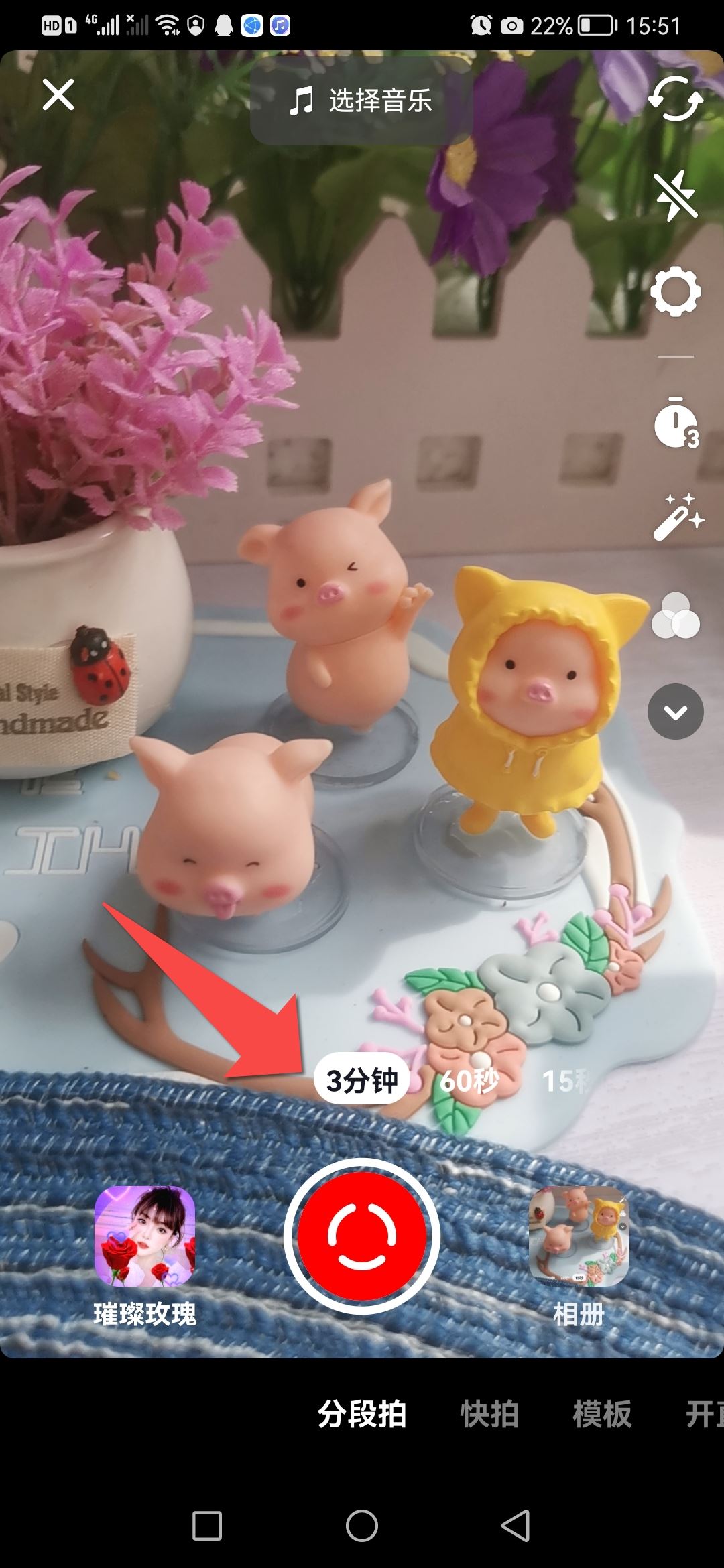Switch to the 模板 tab

click(601, 1414)
